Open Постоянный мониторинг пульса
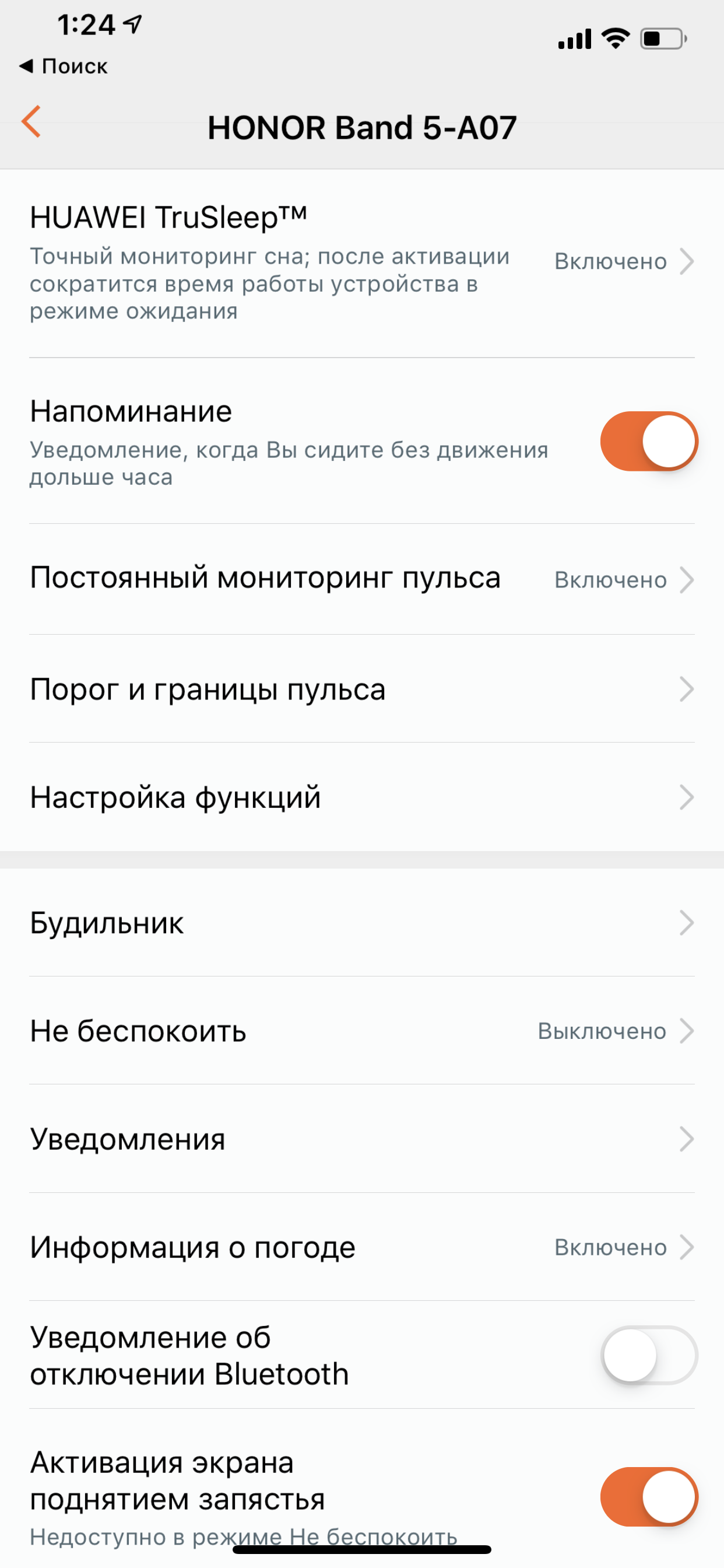724x1568 pixels. click(x=361, y=579)
